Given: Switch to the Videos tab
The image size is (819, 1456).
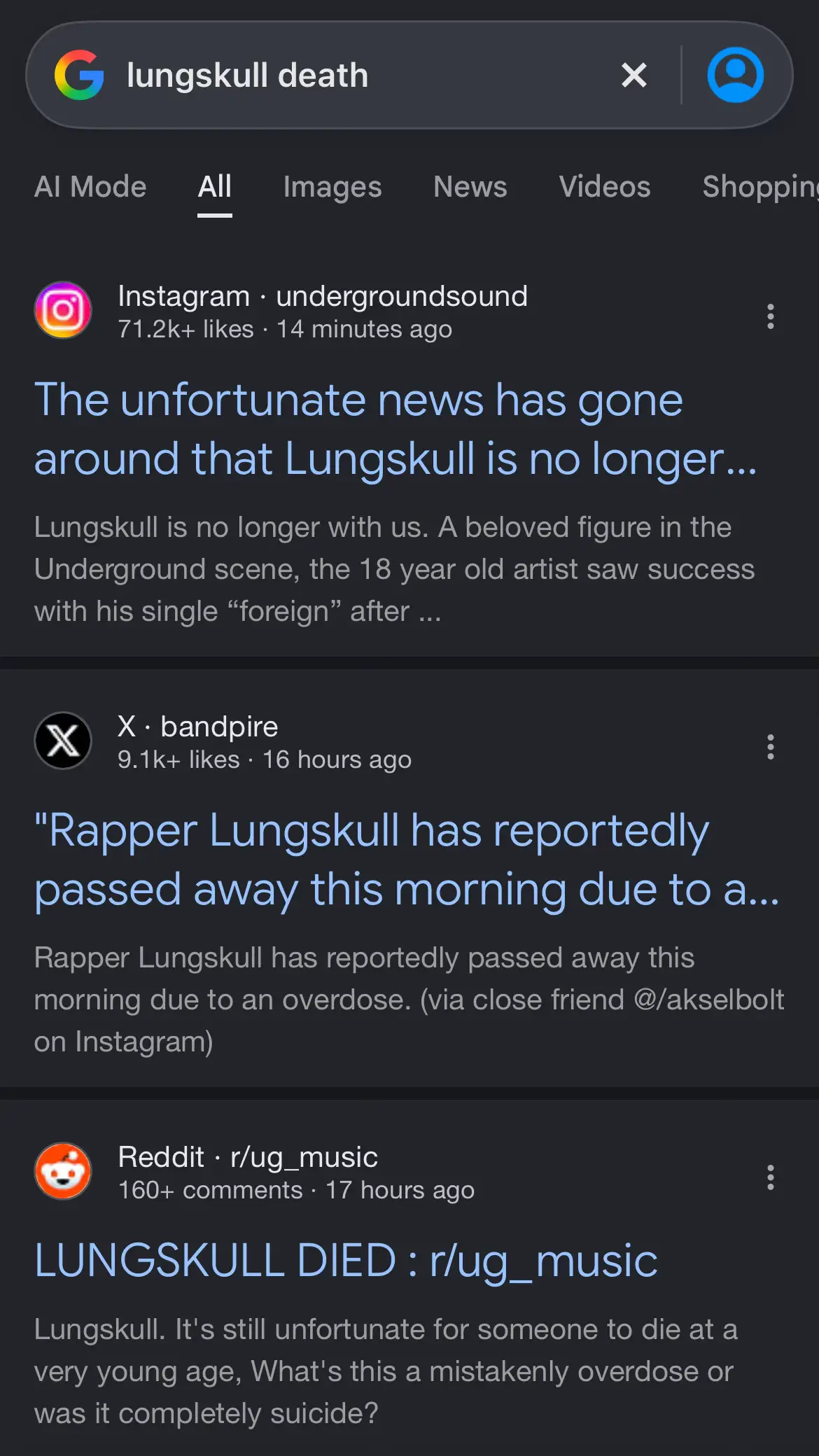Looking at the screenshot, I should 605,187.
